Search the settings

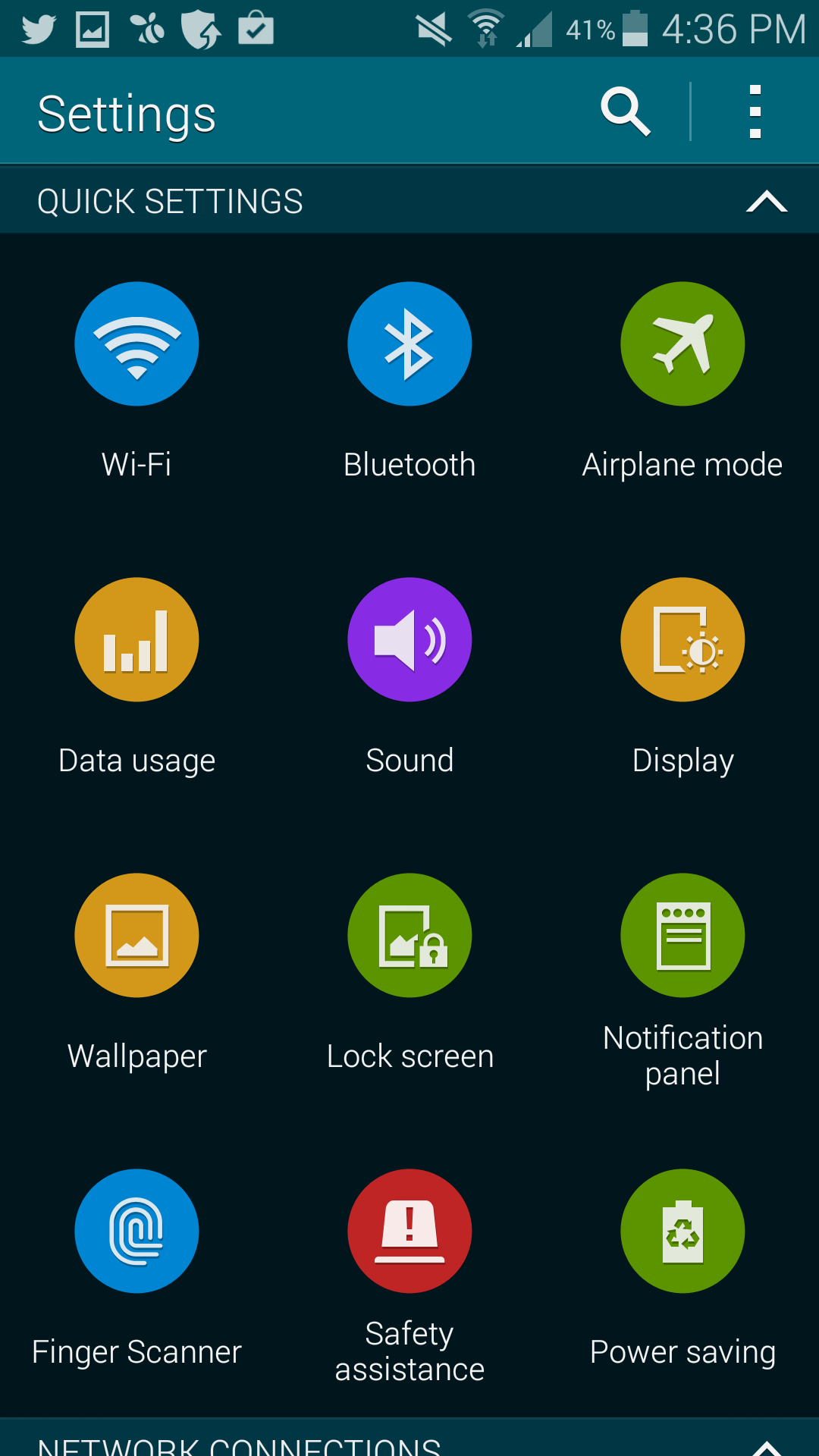625,112
